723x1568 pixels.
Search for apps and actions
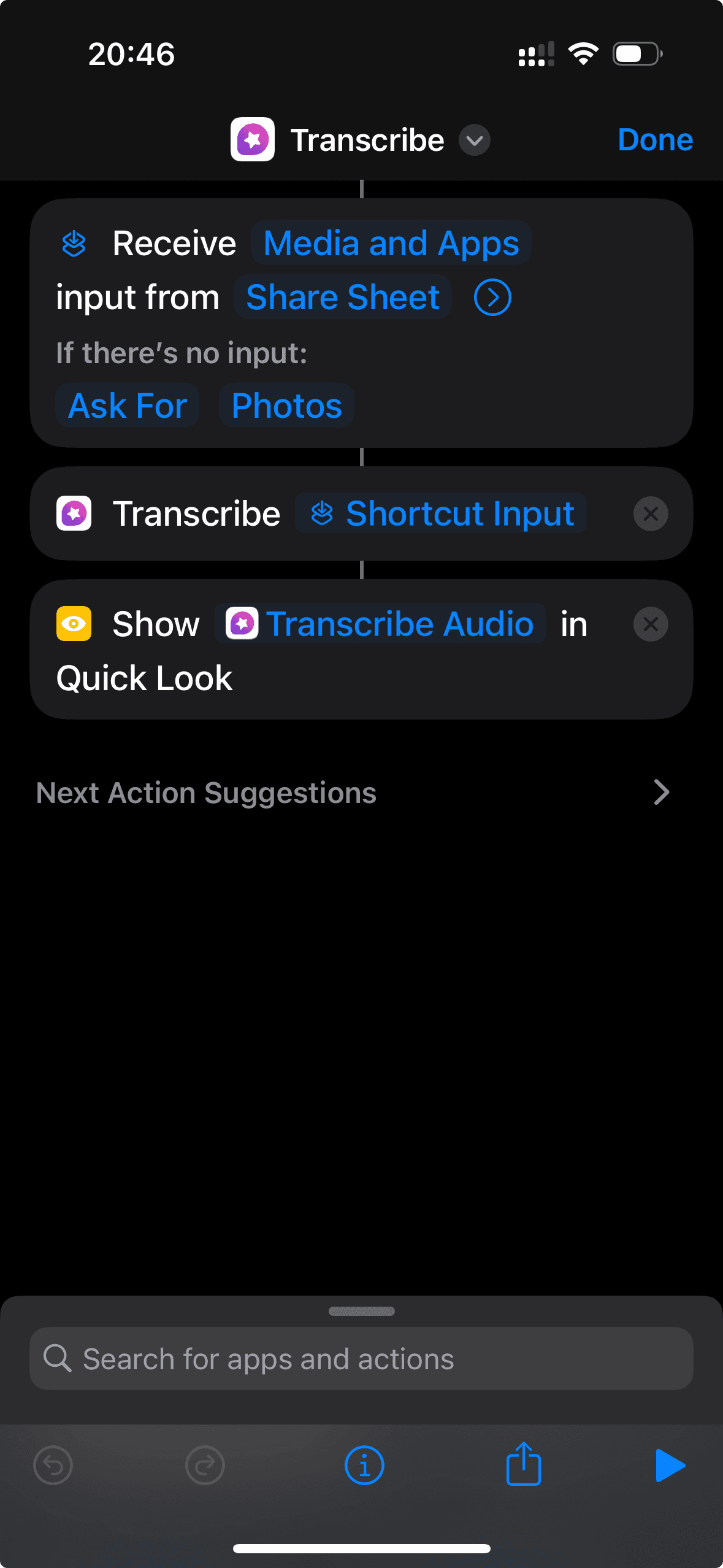point(361,1359)
